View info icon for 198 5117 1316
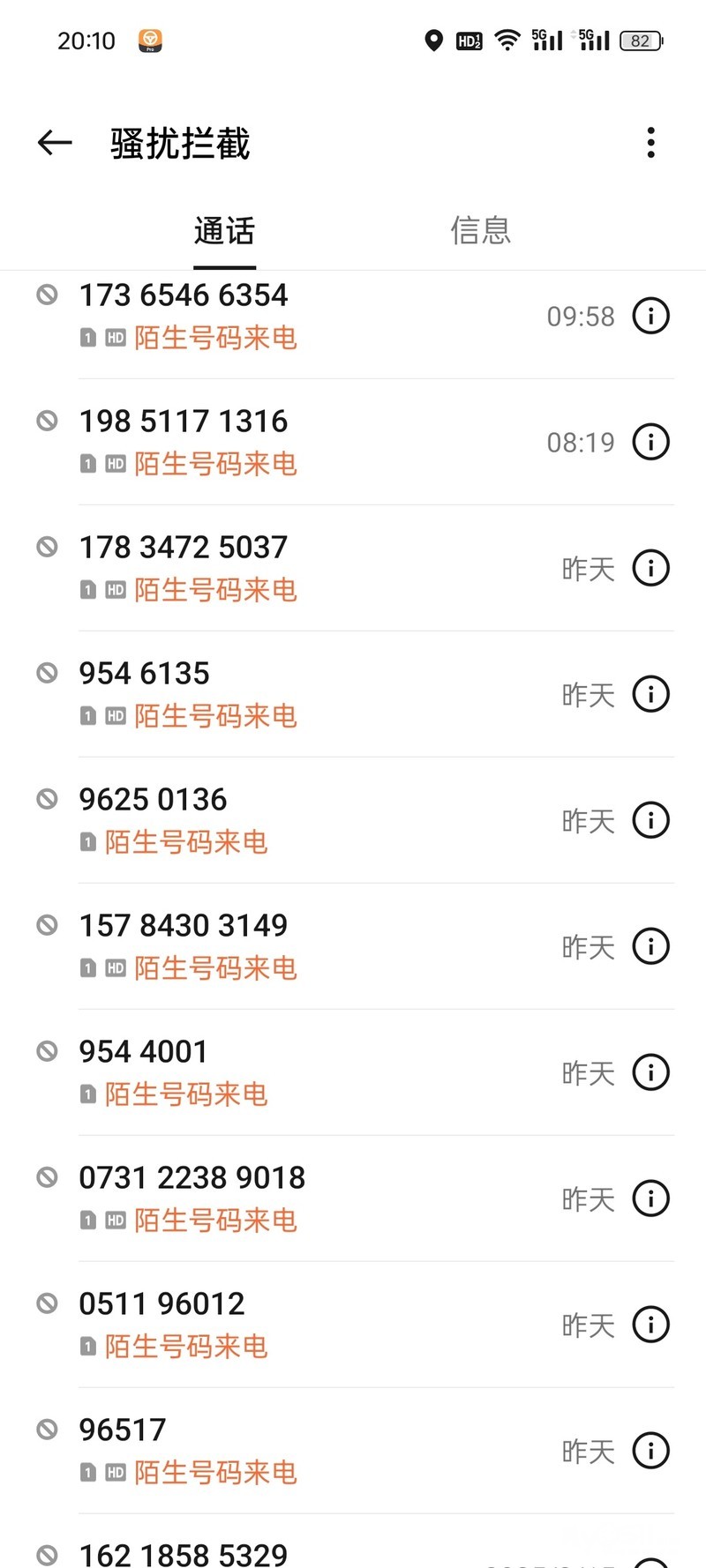The image size is (706, 1568). coord(651,442)
